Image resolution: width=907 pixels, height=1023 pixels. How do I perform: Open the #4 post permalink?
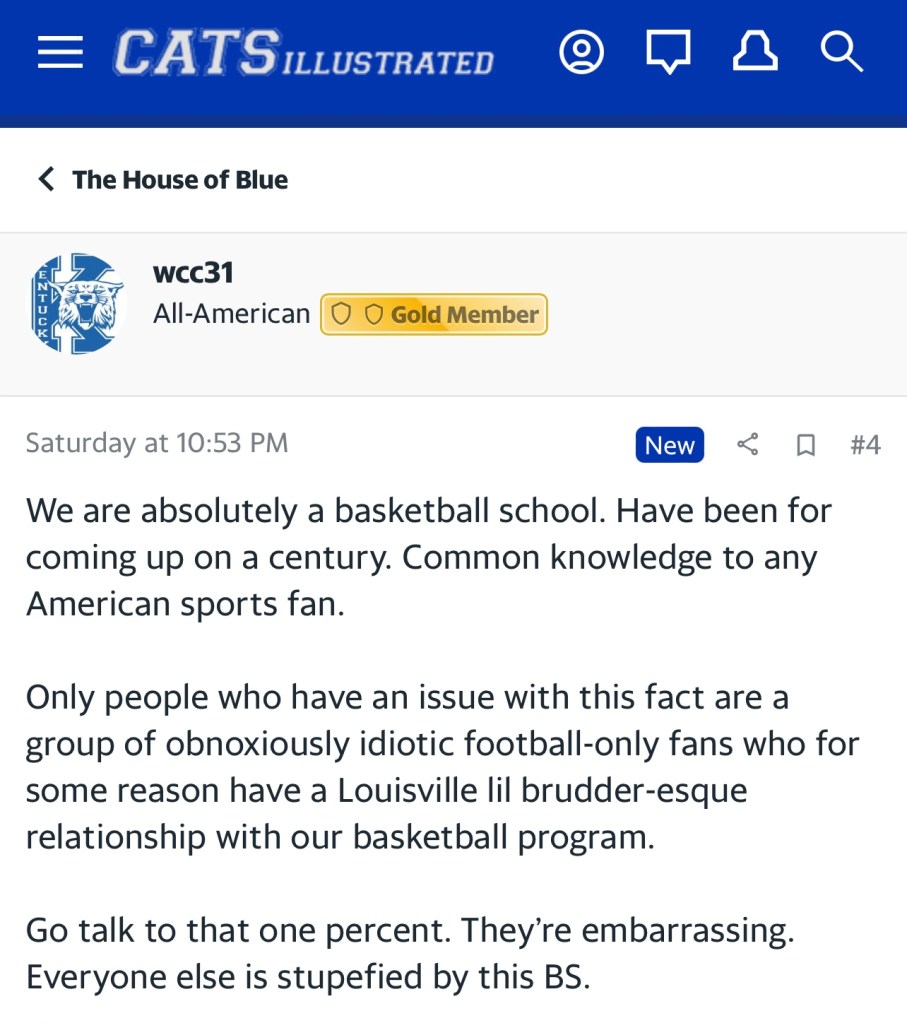coord(865,445)
